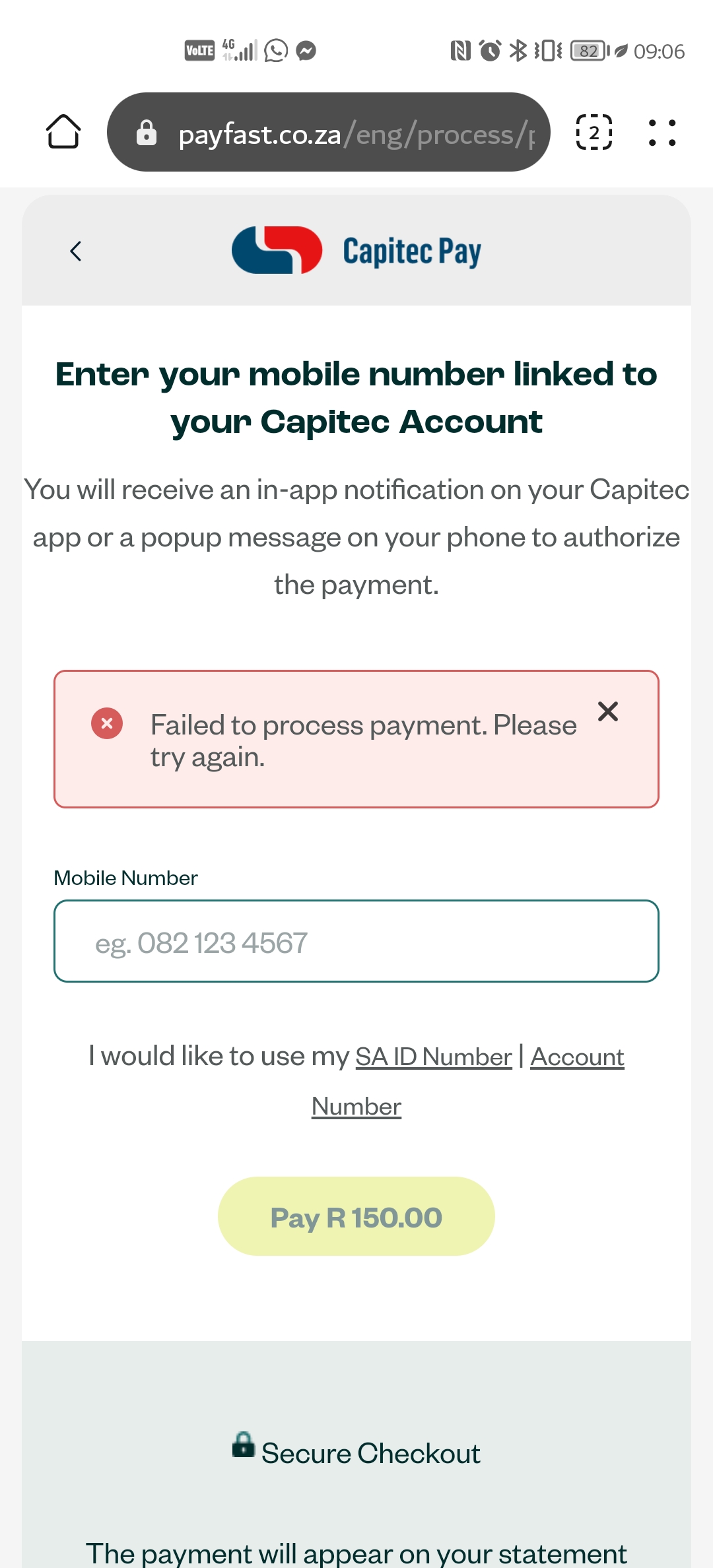Open the browser tab switcher
713x1568 pixels.
(x=594, y=132)
